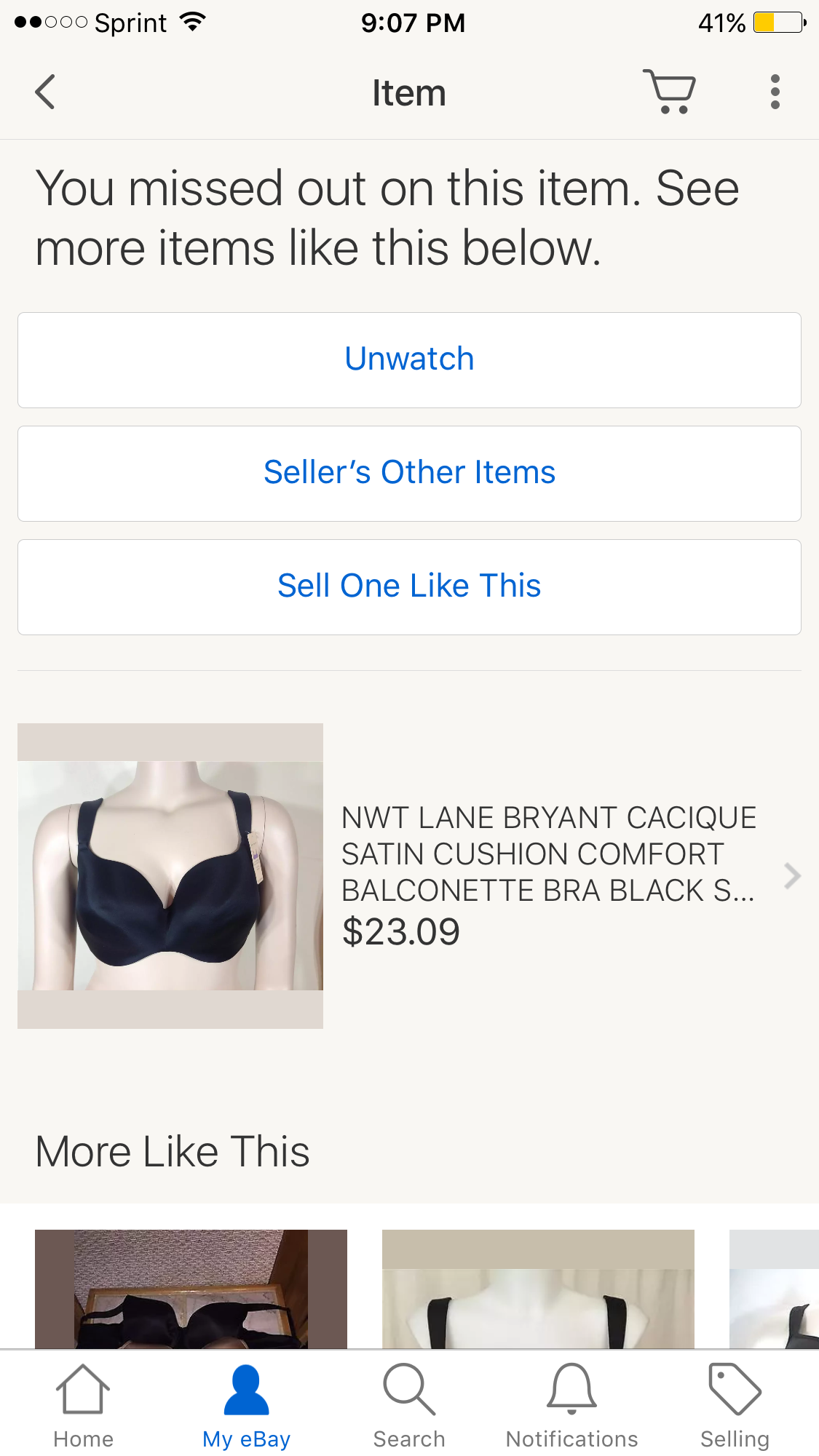819x1456 pixels.
Task: Switch to the My eBay tab
Action: click(x=245, y=1412)
